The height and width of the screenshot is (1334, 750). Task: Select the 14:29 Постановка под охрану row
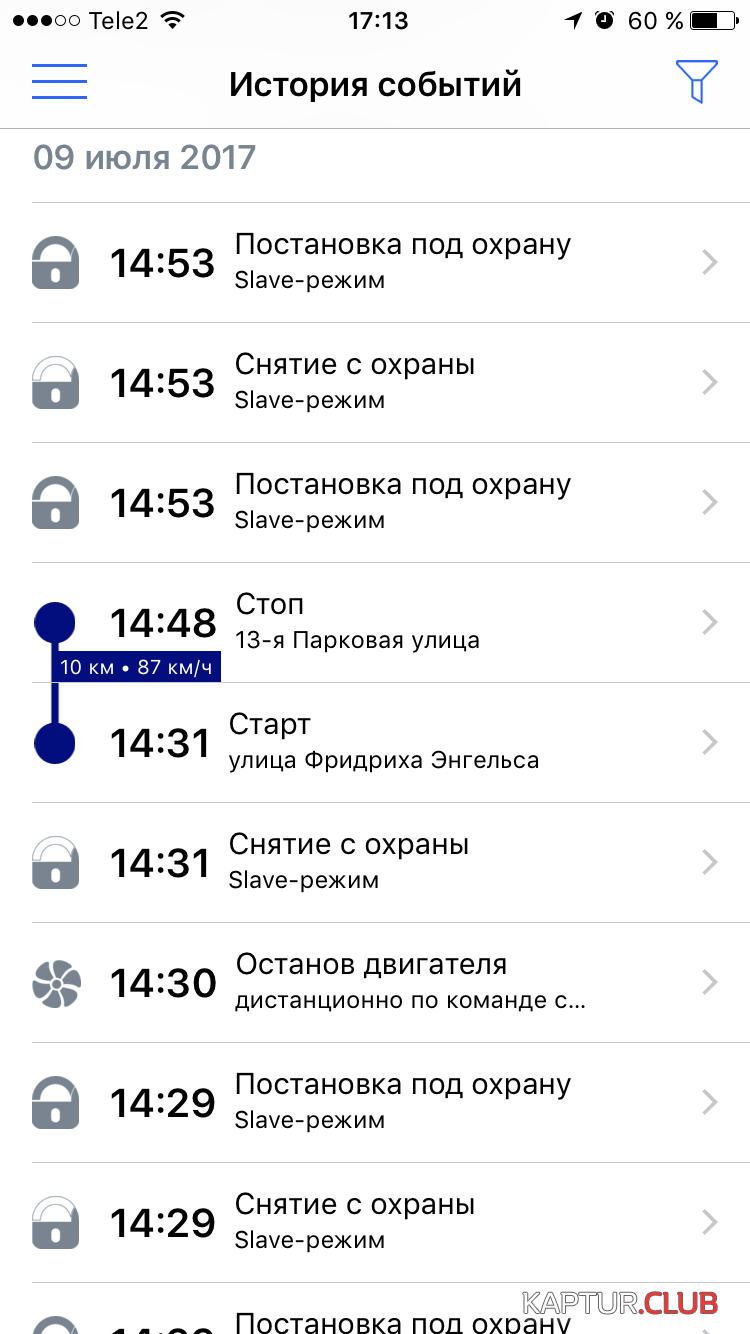tap(375, 1103)
